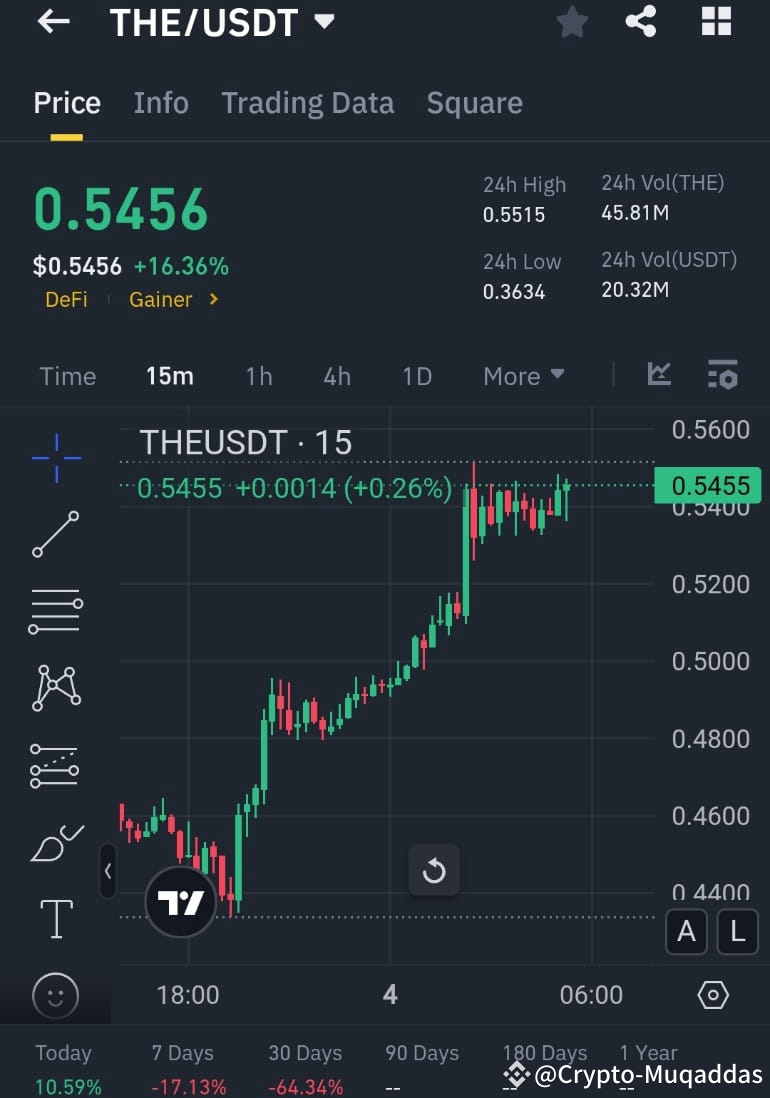Enable log scale with the L button

tap(738, 931)
